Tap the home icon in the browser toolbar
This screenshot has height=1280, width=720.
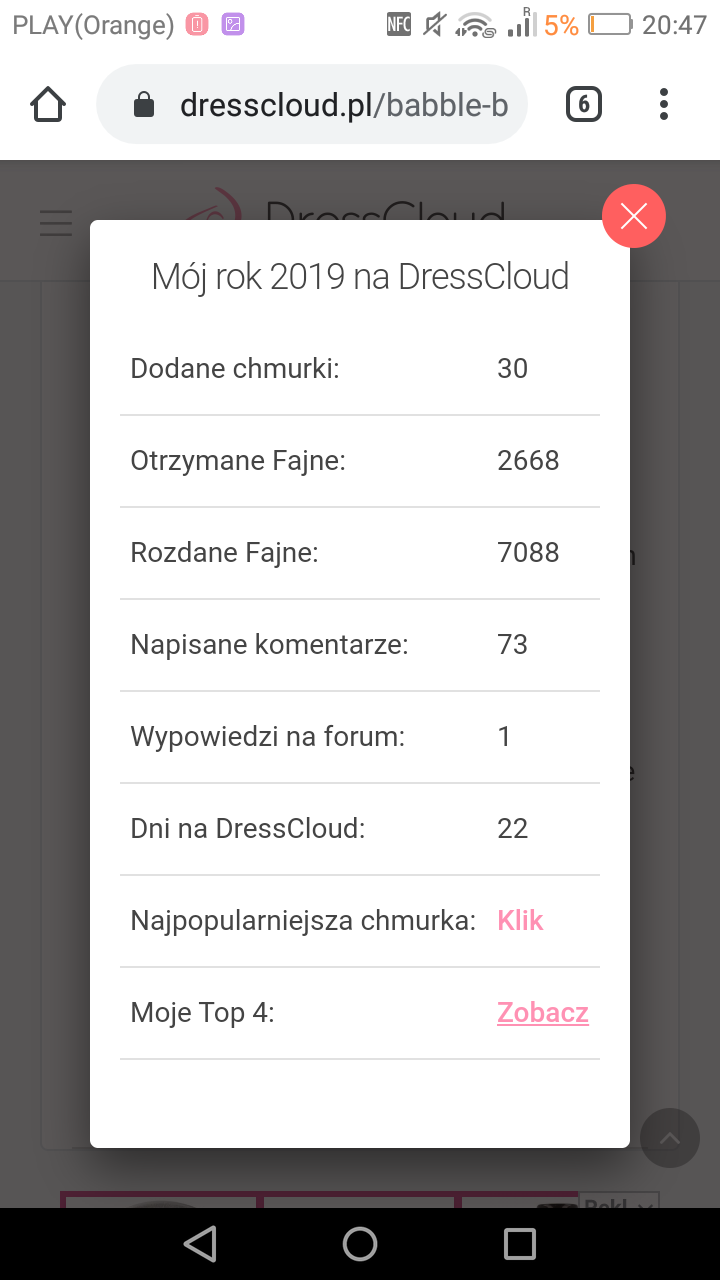(47, 103)
